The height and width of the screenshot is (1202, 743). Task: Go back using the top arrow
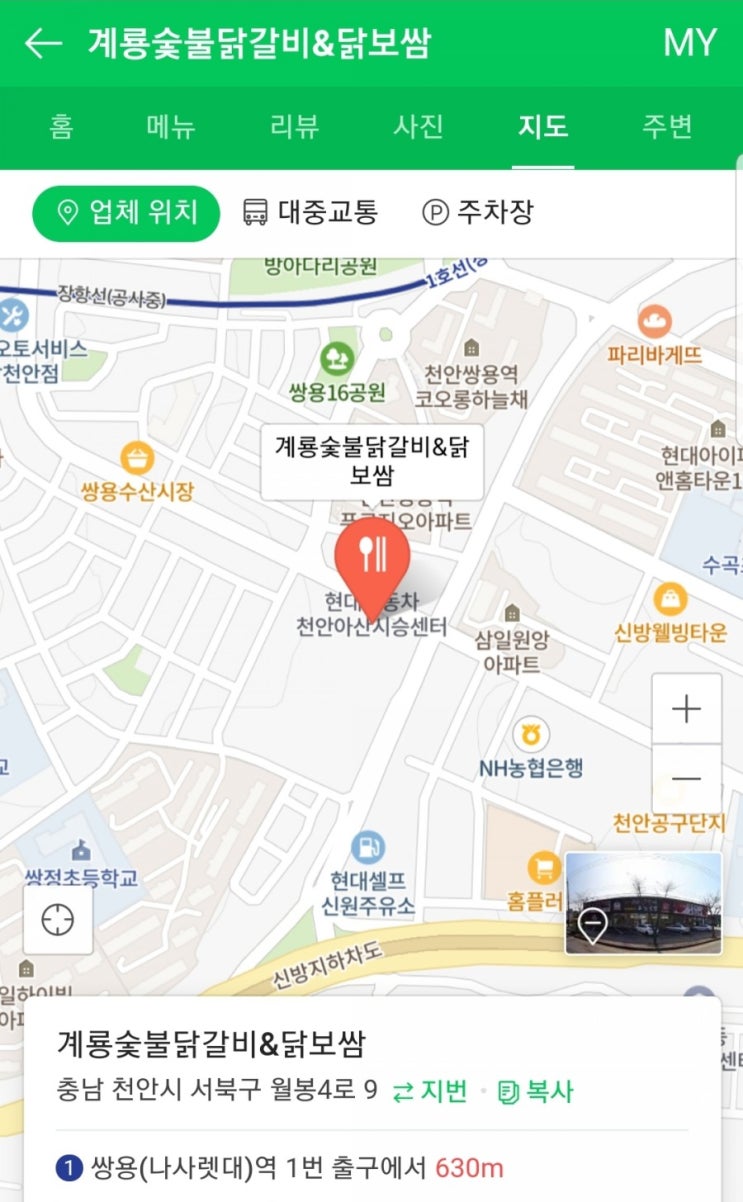pos(43,43)
